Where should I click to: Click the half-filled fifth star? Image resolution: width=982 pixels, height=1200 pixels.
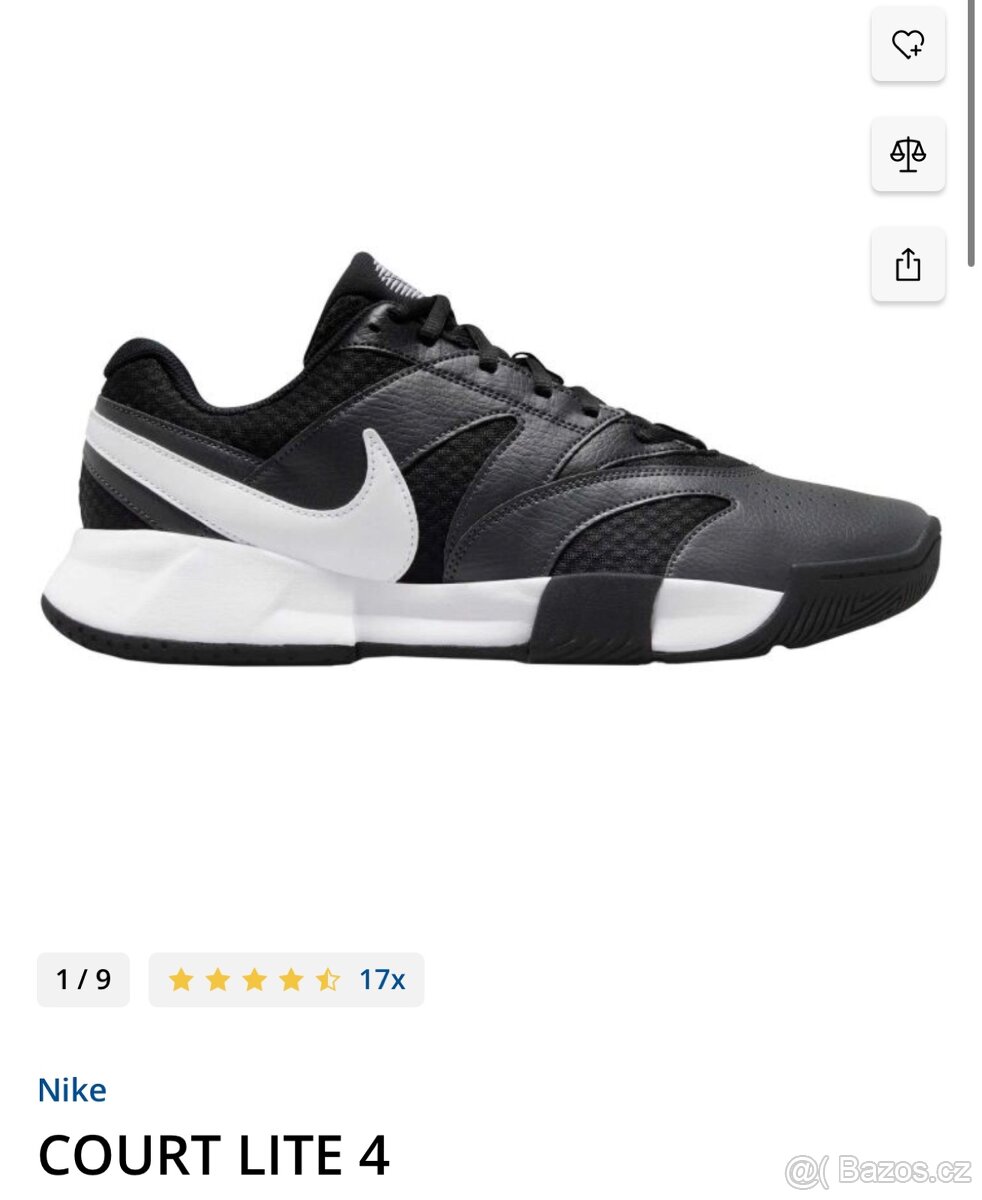point(326,980)
